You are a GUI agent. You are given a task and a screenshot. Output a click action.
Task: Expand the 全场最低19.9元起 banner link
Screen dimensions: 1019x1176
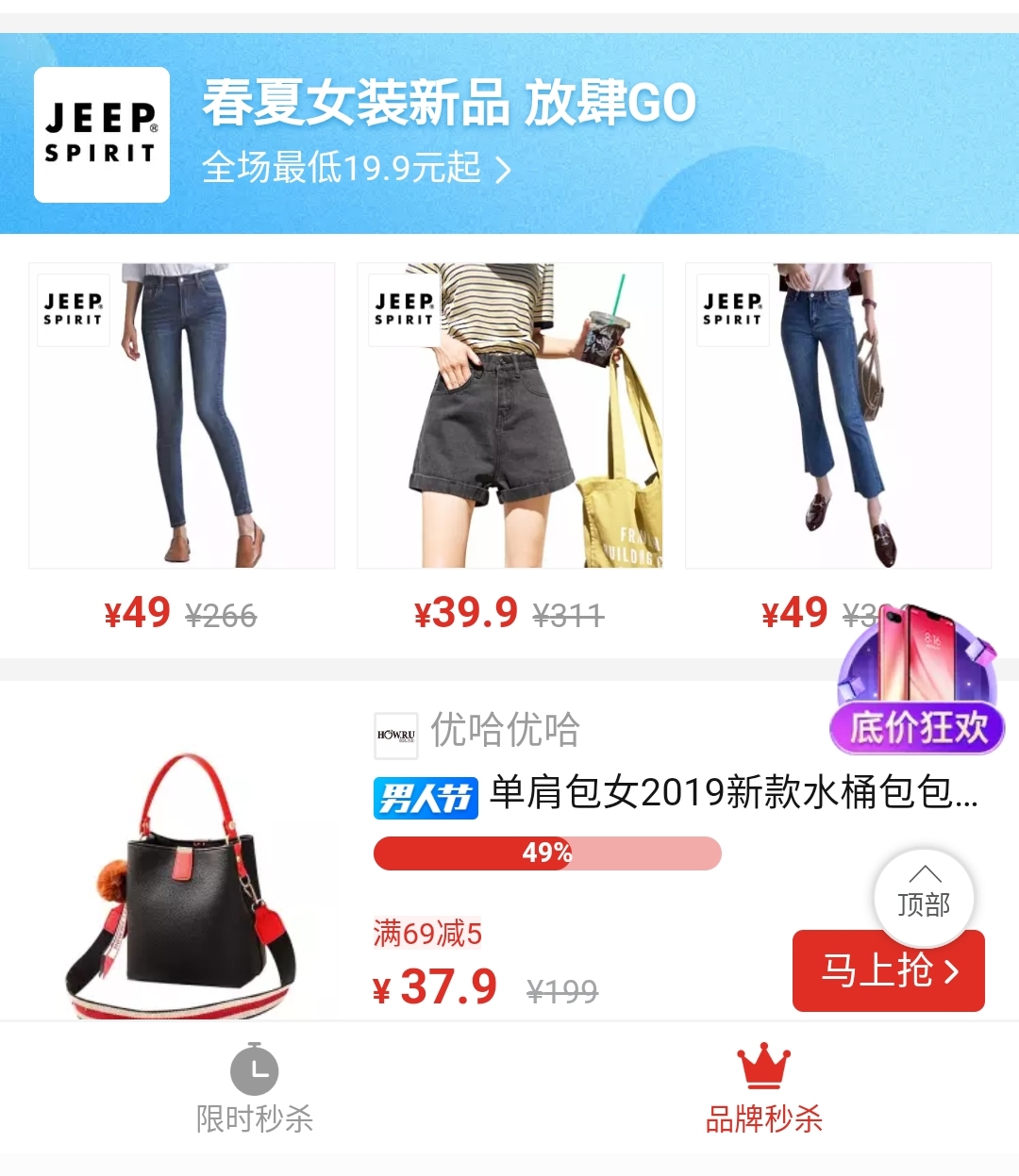pos(354,170)
